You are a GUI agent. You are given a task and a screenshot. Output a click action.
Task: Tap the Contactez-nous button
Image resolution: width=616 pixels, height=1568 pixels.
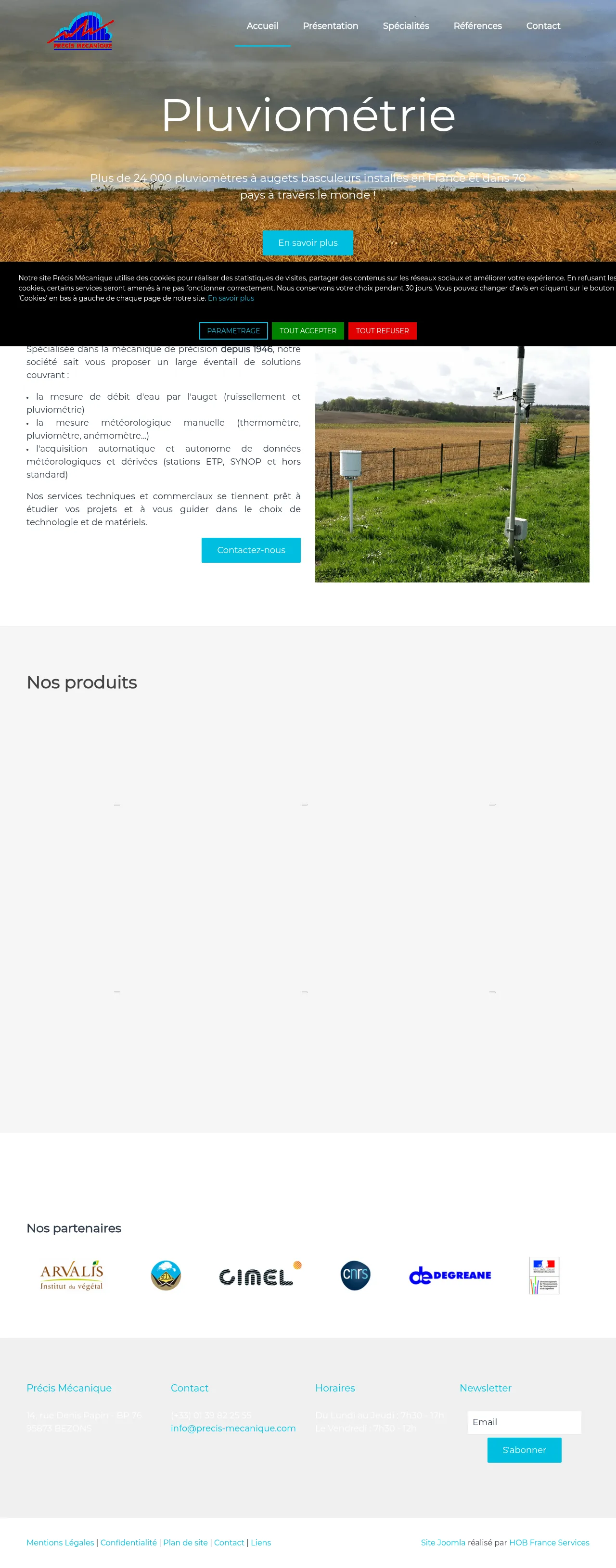pyautogui.click(x=251, y=550)
